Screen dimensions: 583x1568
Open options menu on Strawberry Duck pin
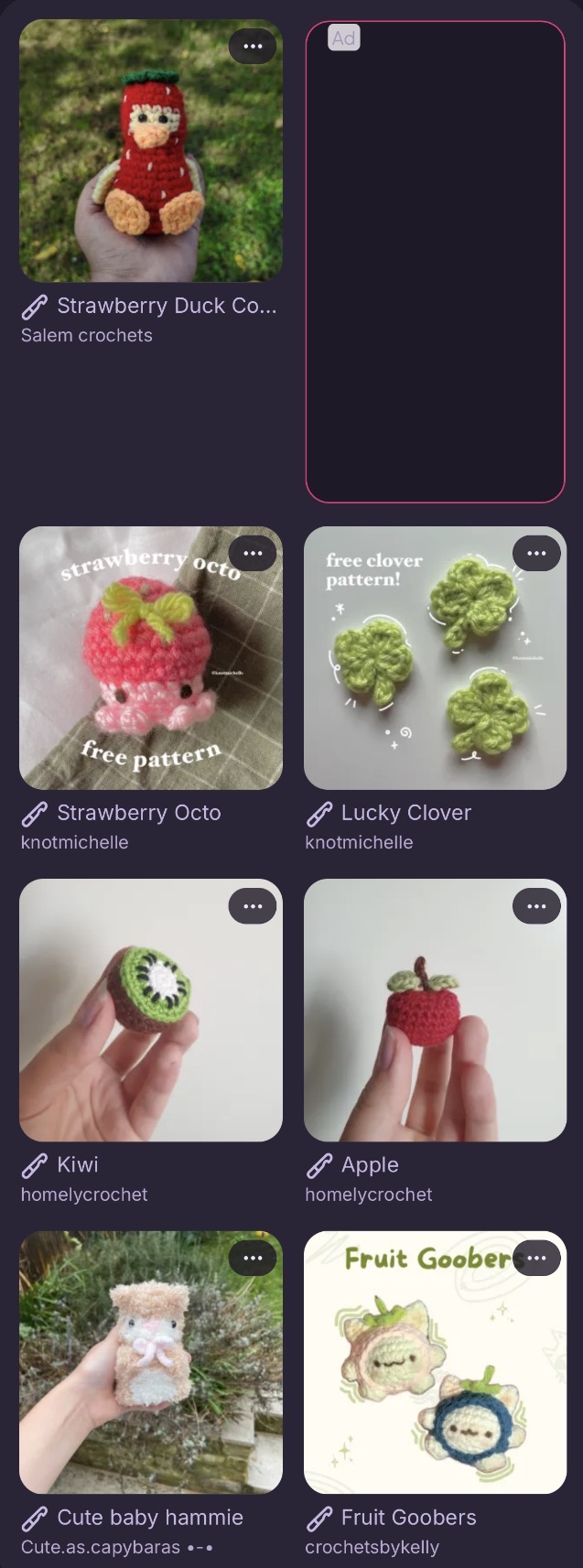pos(253,46)
